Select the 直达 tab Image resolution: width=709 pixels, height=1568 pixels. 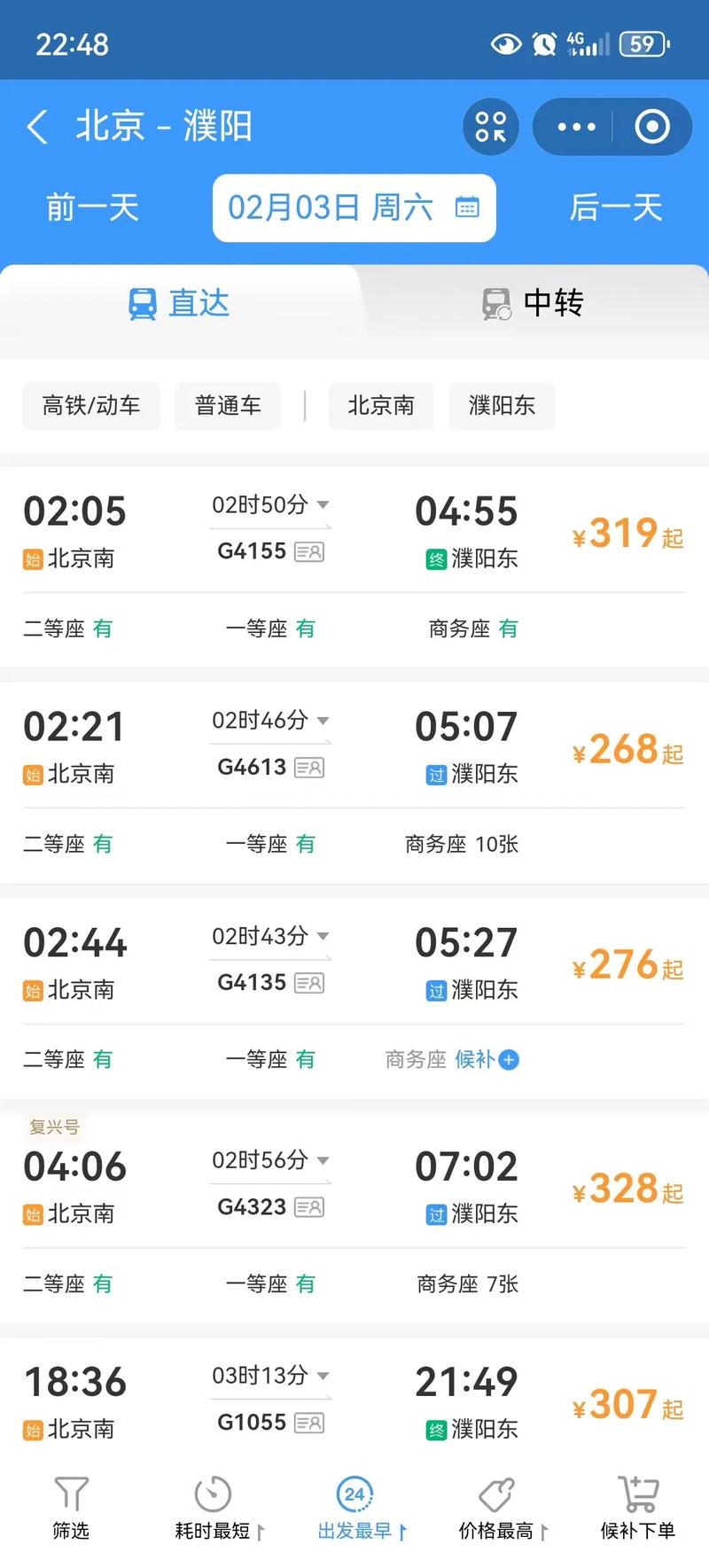tap(179, 304)
